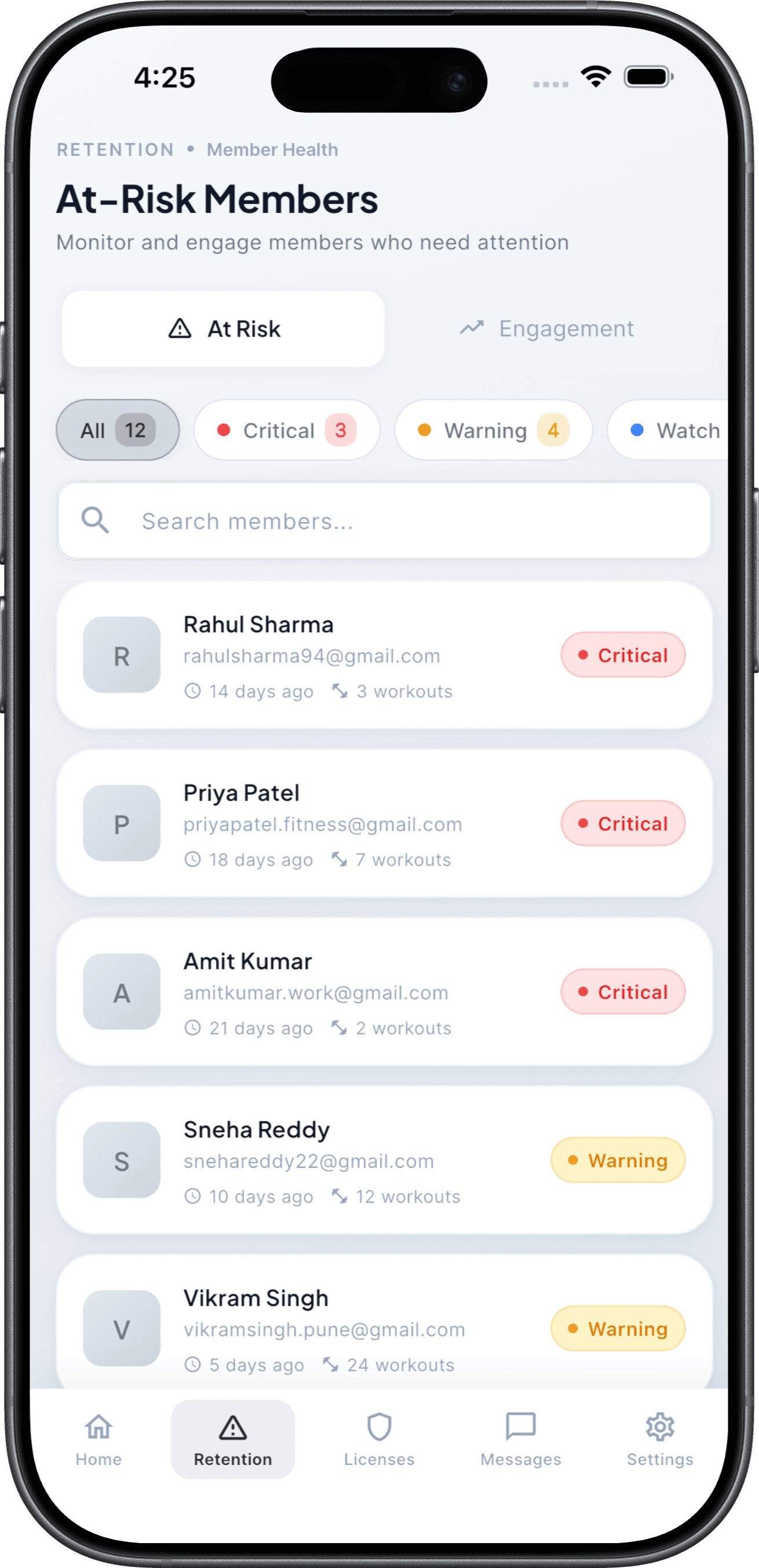The width and height of the screenshot is (759, 1568).
Task: Open Priya Patel's member card
Action: click(x=366, y=823)
